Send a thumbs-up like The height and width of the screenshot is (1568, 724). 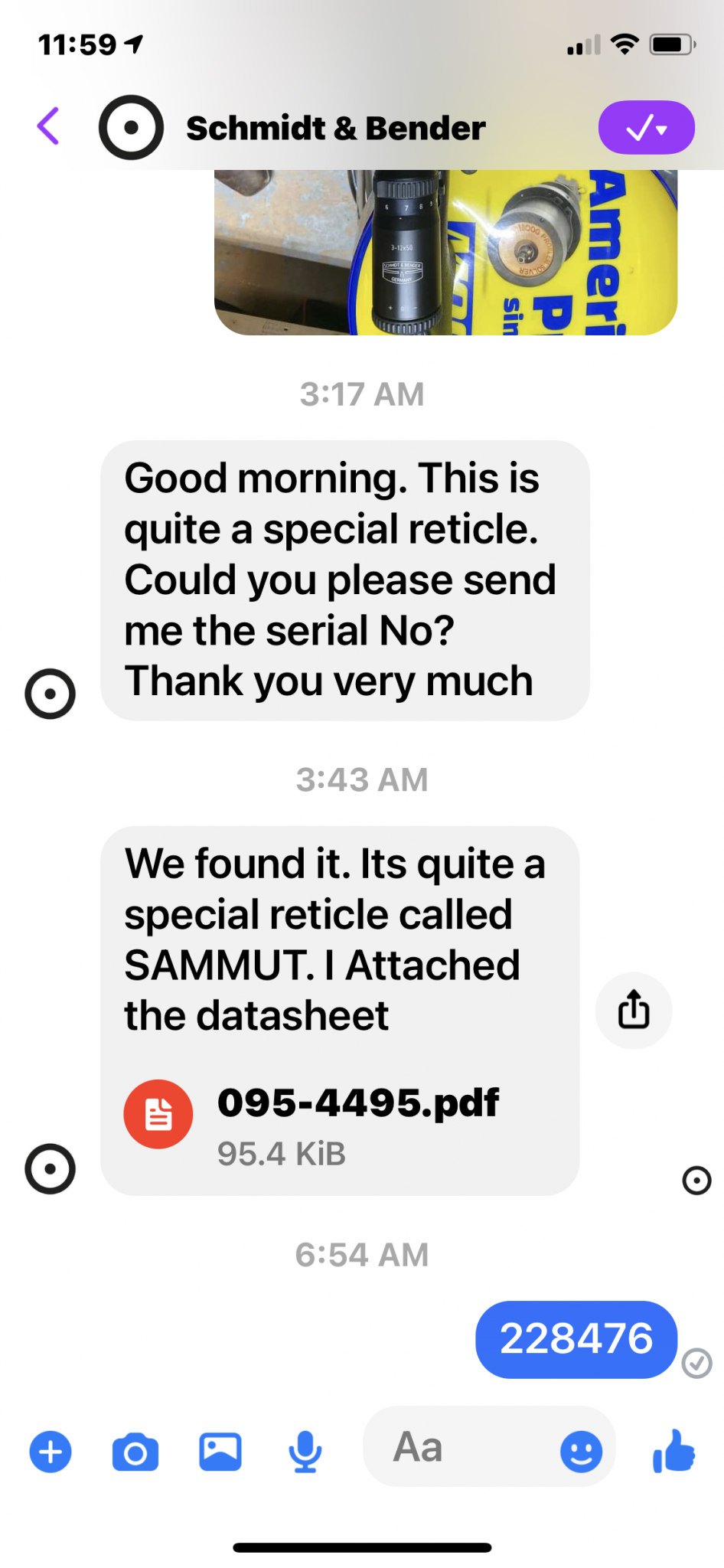coord(673,1451)
